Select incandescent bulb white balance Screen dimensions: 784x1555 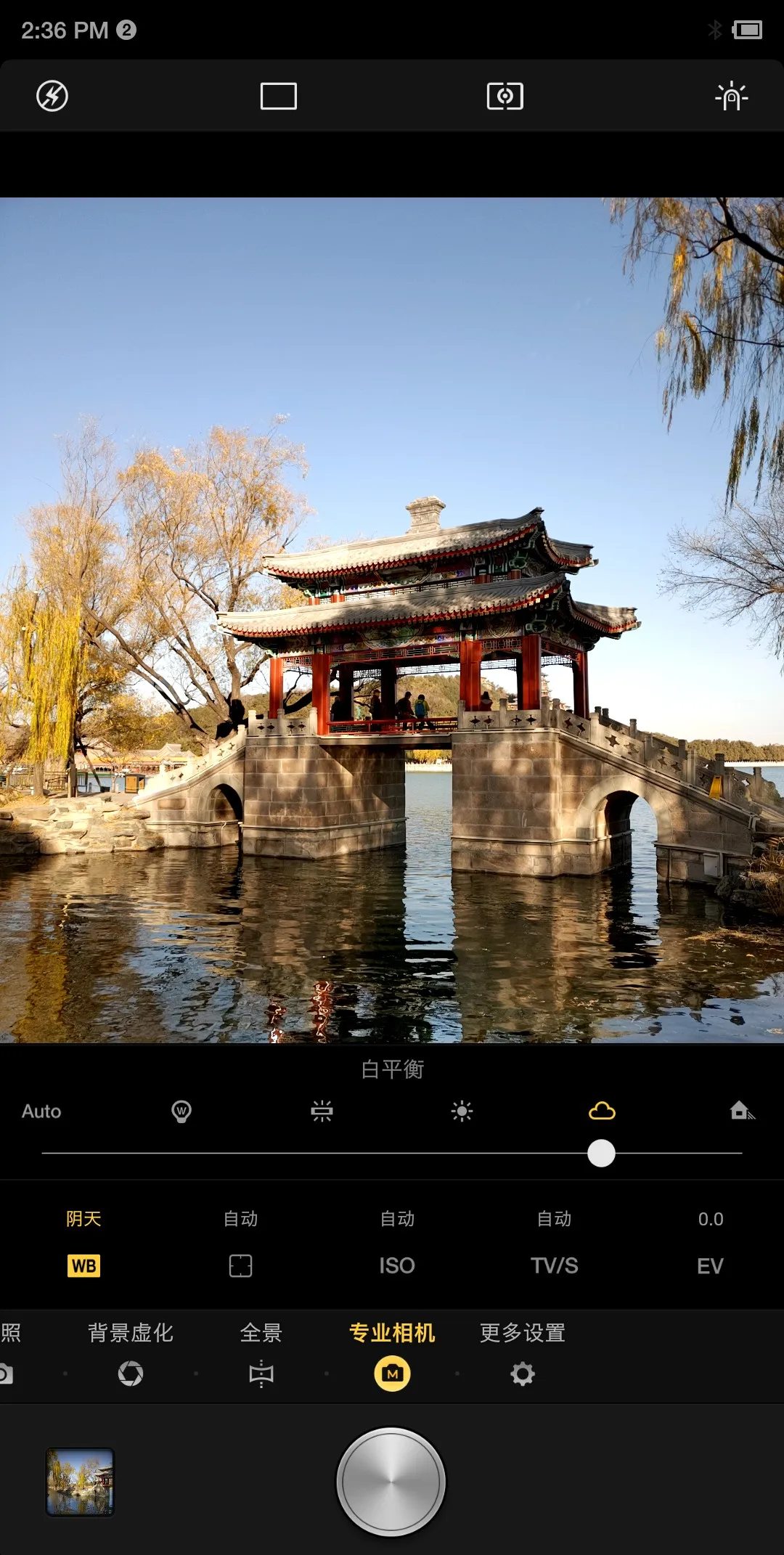tap(181, 1111)
